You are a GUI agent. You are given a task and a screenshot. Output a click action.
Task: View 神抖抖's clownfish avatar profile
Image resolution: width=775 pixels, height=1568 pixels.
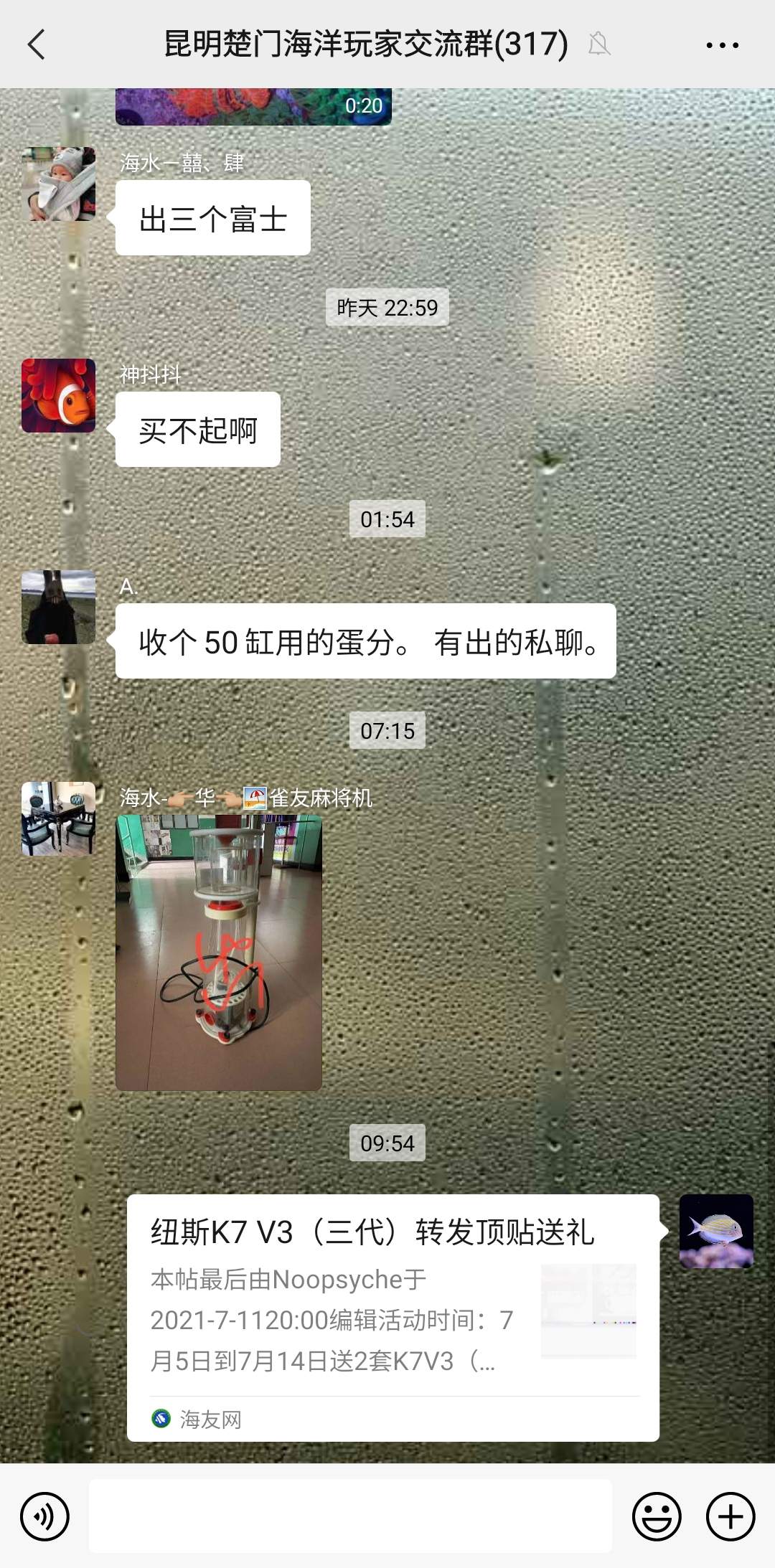pyautogui.click(x=58, y=396)
